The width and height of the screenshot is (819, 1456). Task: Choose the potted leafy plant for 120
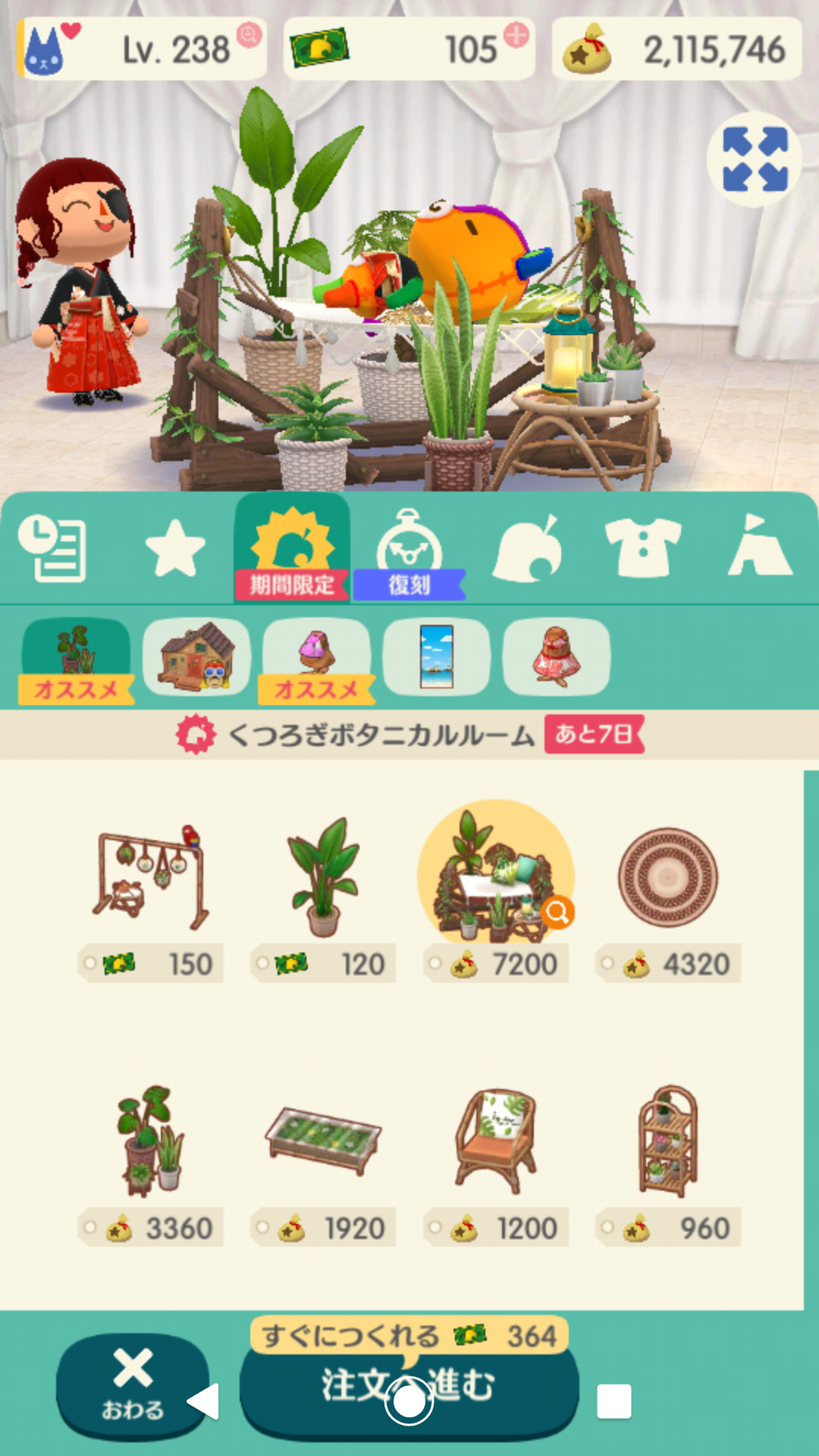[x=324, y=880]
